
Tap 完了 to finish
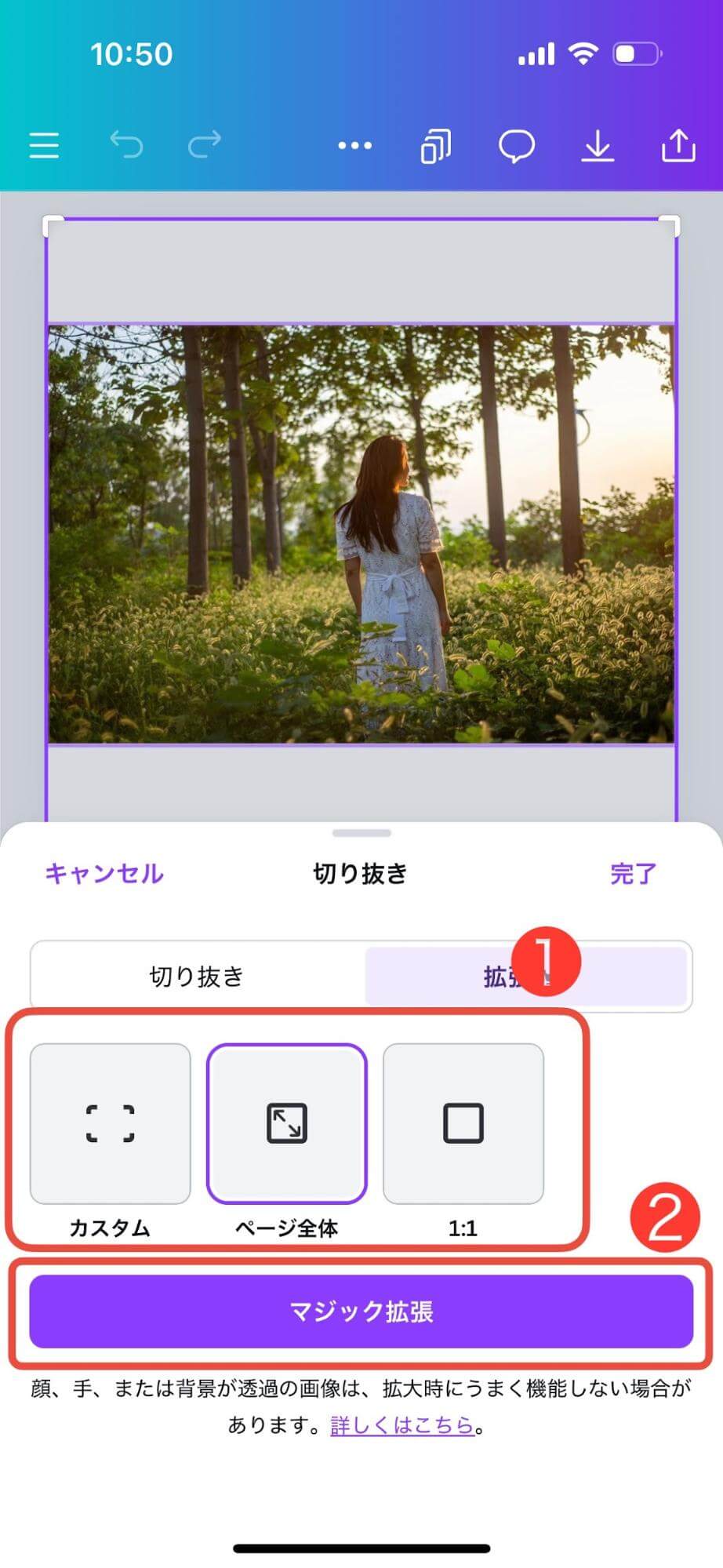pyautogui.click(x=633, y=873)
